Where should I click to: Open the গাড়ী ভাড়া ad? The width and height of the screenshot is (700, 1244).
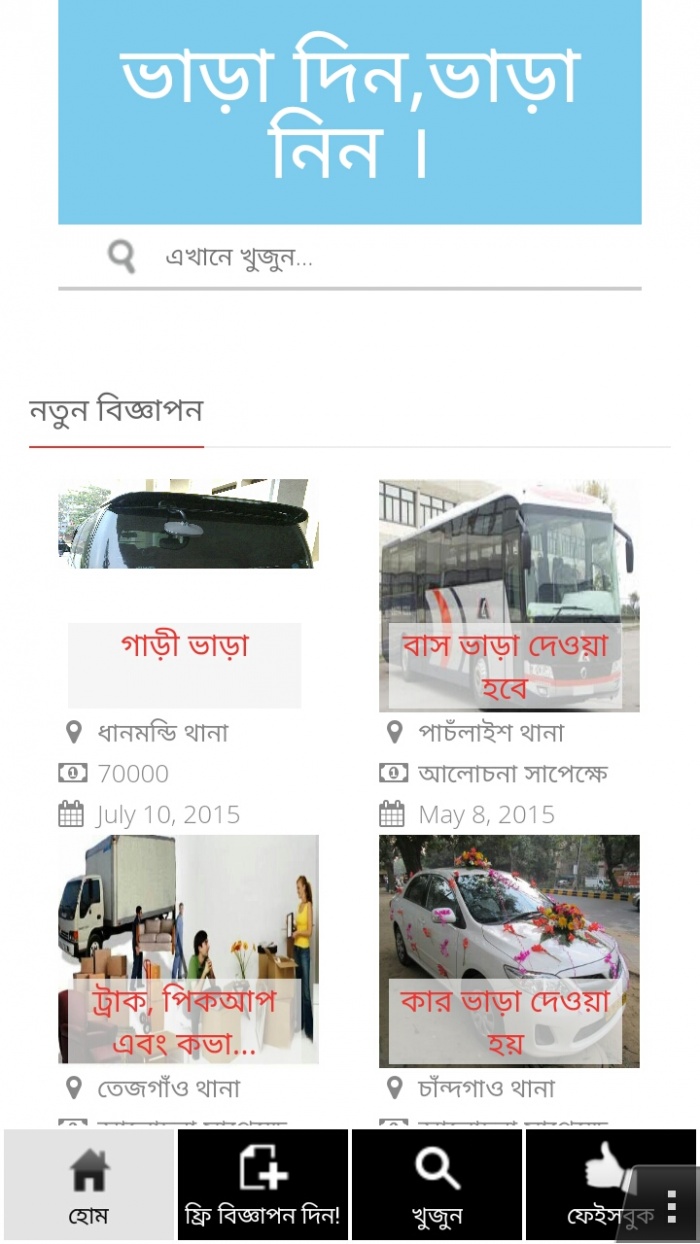(x=186, y=645)
